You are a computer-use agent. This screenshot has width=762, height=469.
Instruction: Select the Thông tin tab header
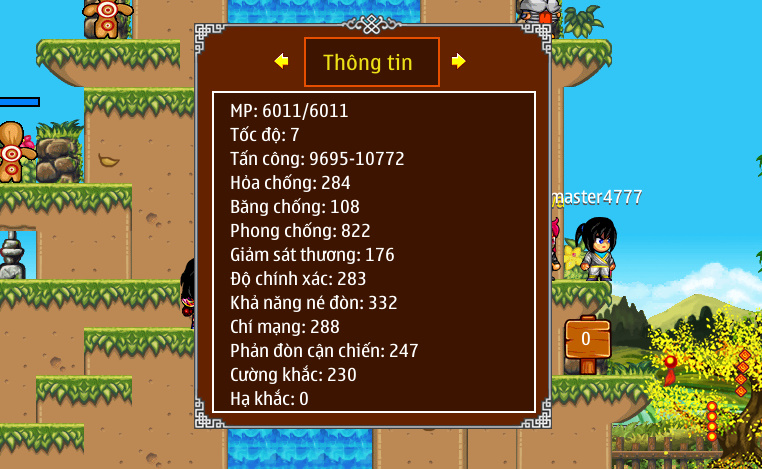pyautogui.click(x=371, y=62)
